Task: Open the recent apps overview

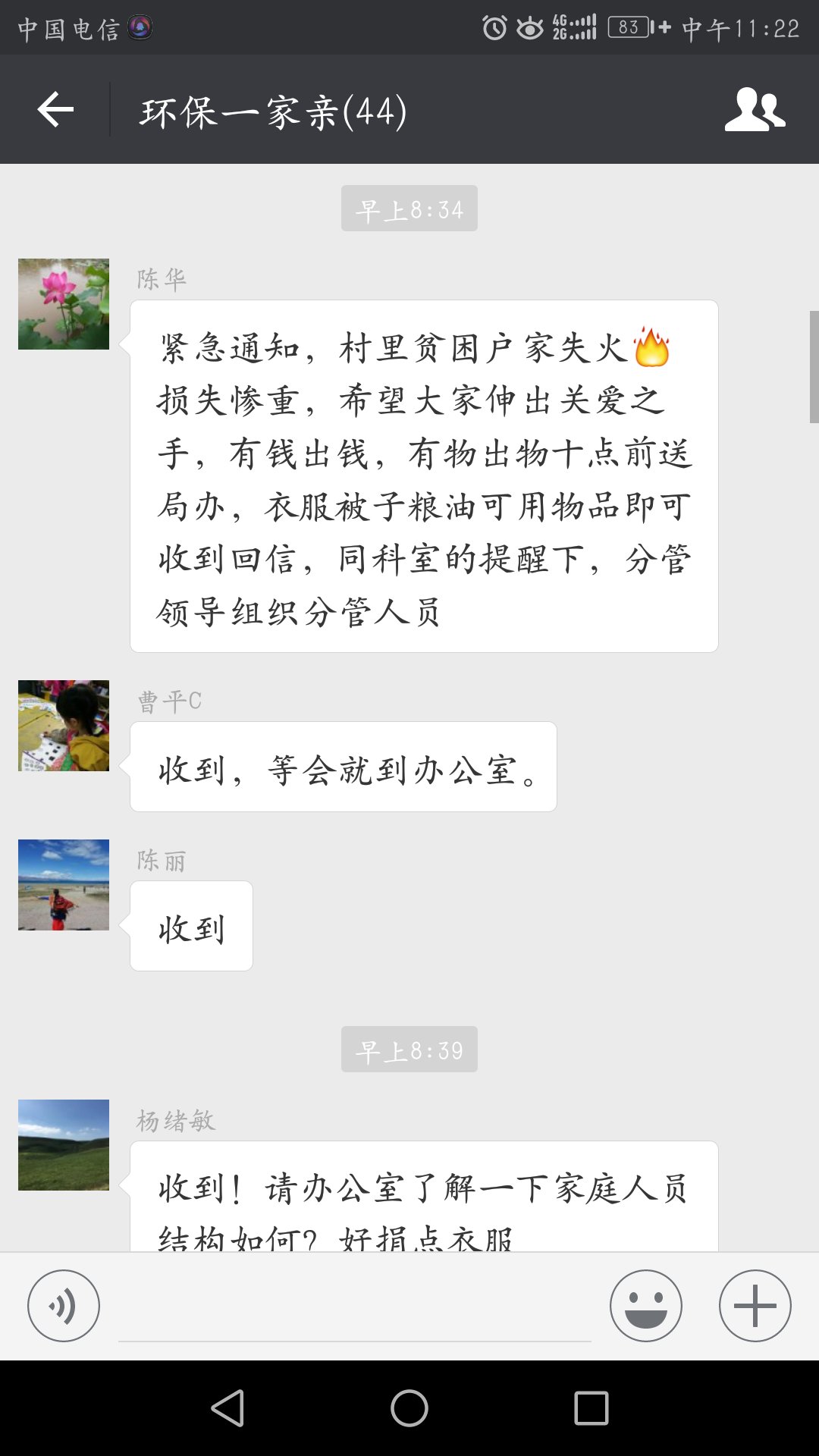Action: pos(591,1408)
